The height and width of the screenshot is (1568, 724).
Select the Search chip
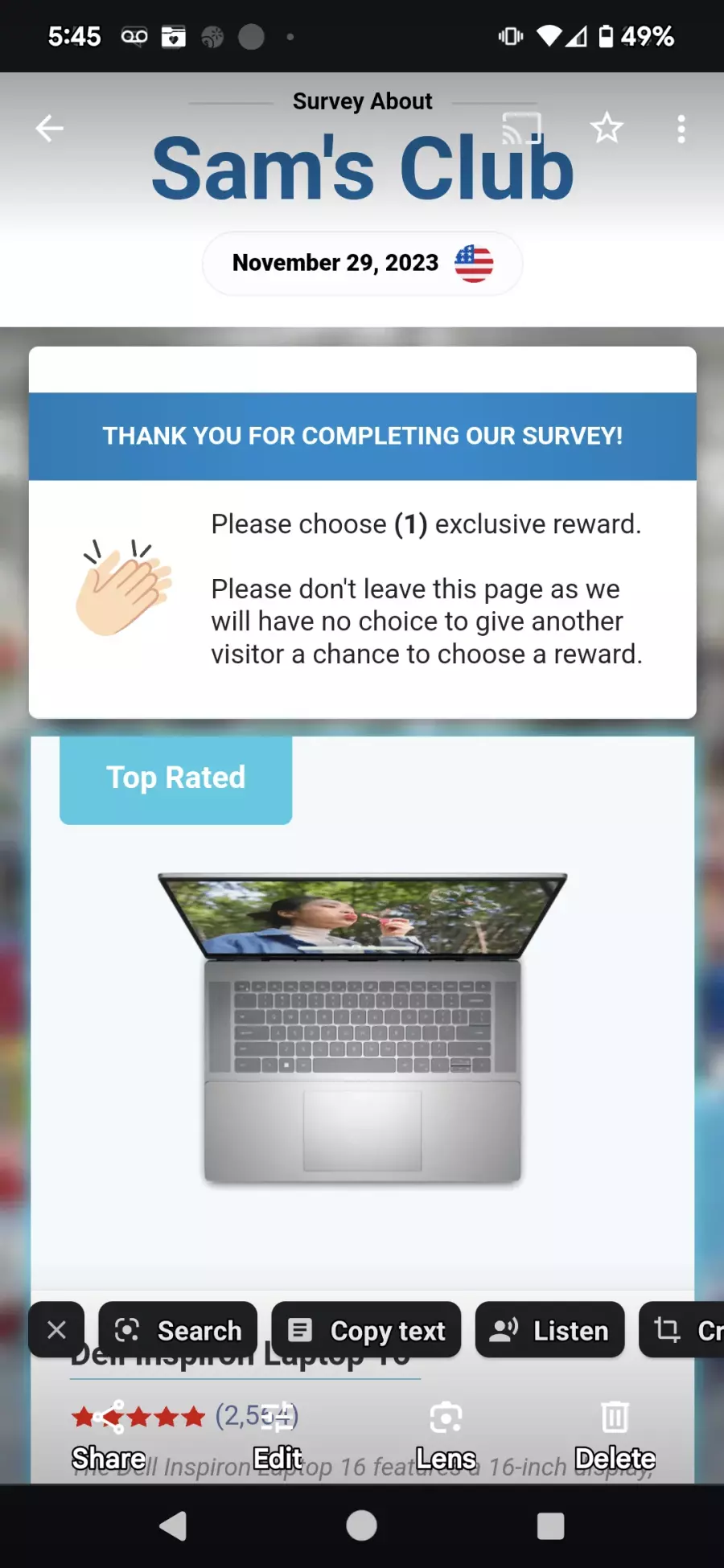pos(178,1330)
